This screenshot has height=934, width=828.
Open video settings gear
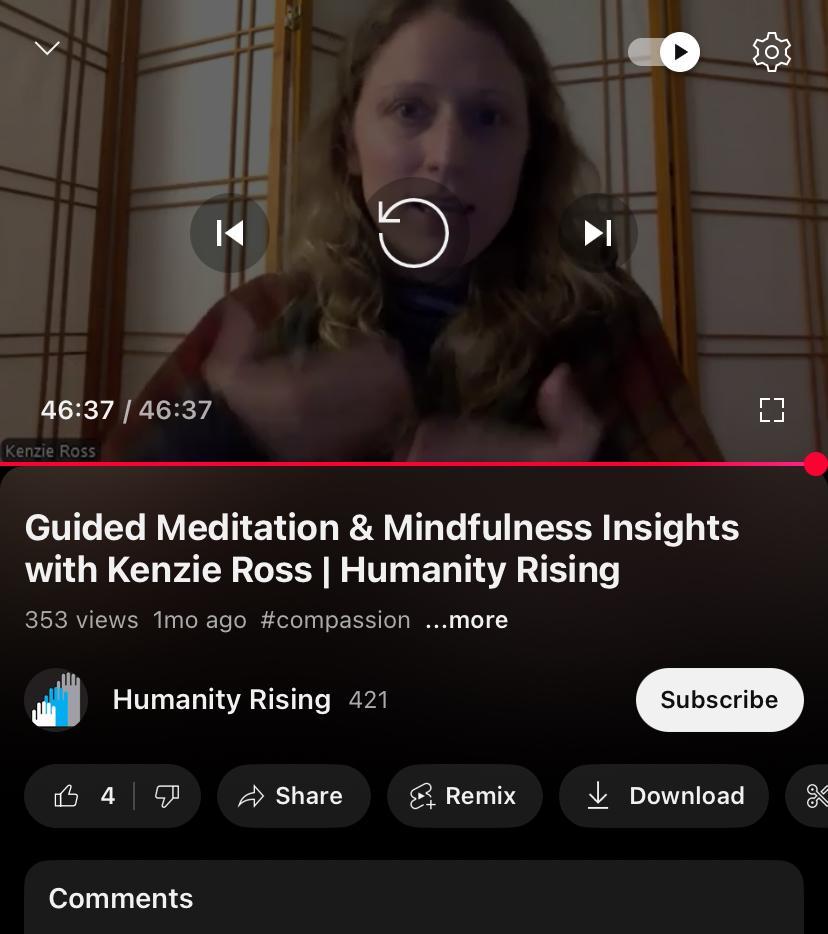coord(771,52)
